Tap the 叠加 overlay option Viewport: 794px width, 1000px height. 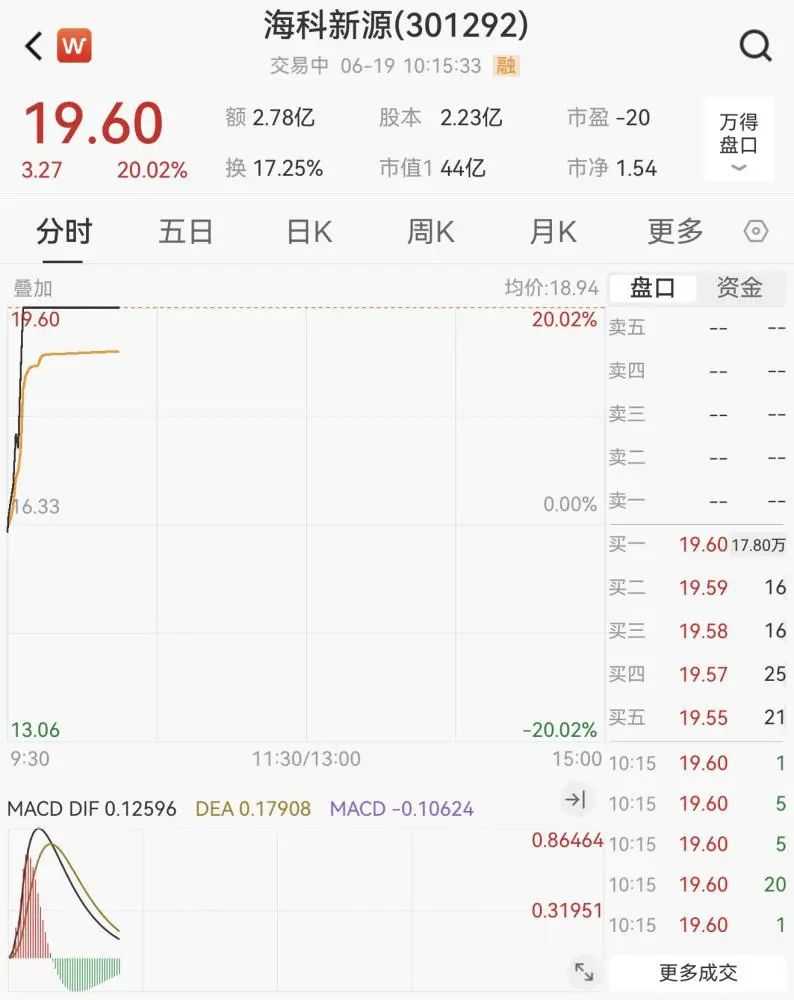point(32,289)
